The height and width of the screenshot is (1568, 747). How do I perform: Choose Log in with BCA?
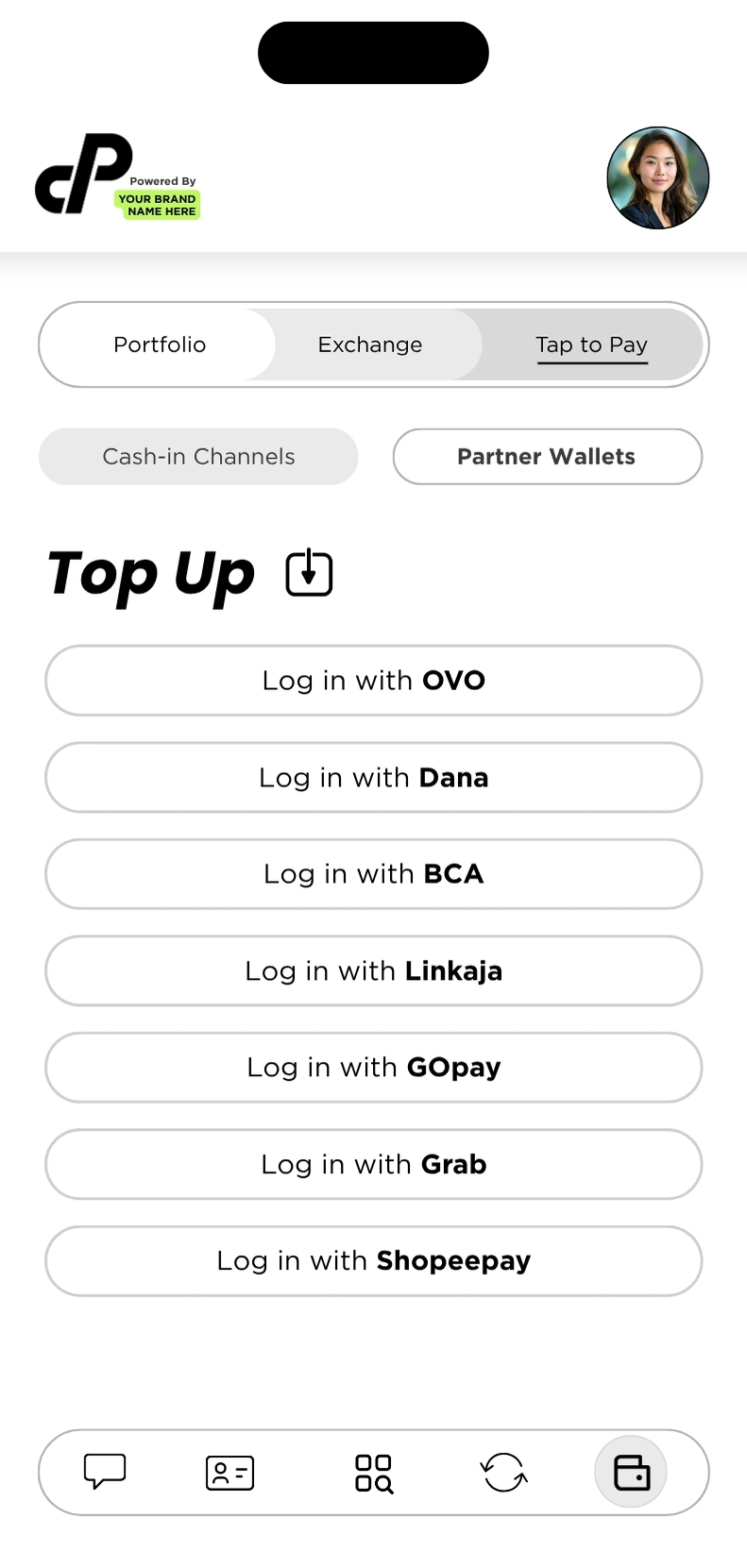point(373,874)
